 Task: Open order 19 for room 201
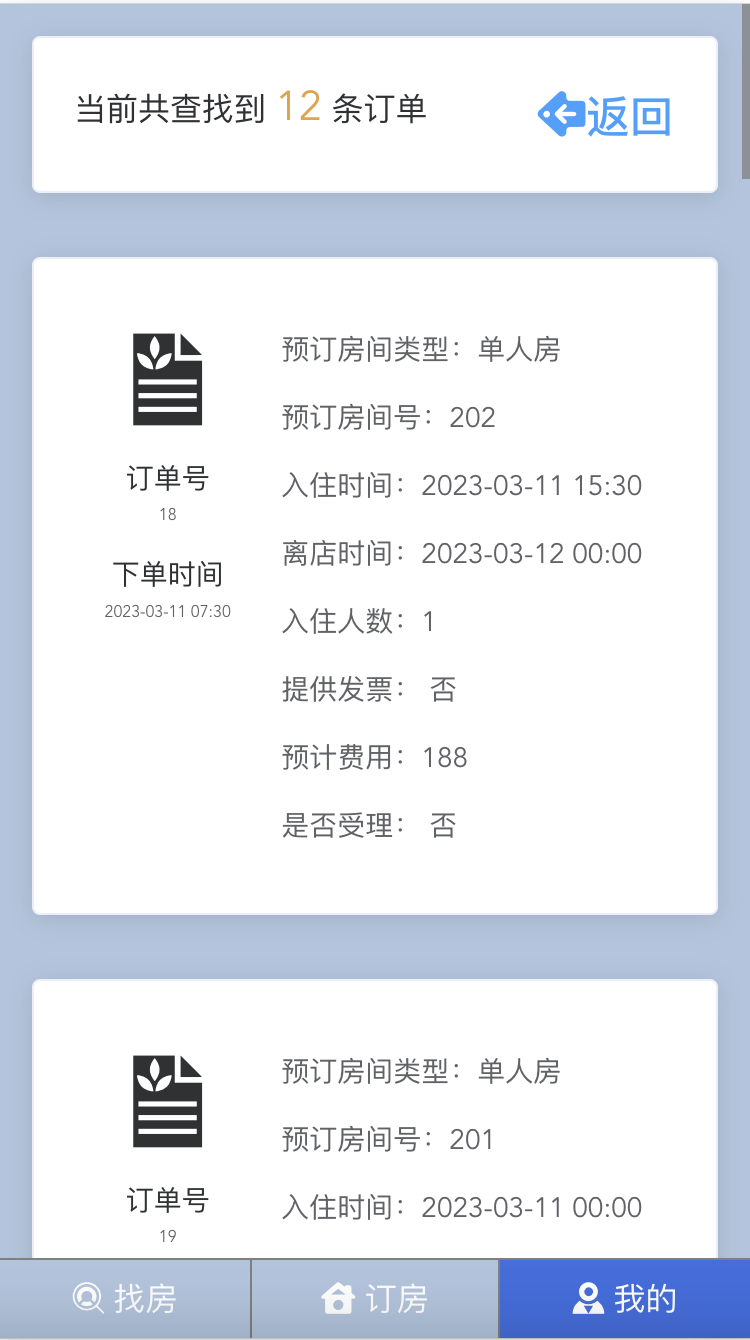tap(375, 1119)
